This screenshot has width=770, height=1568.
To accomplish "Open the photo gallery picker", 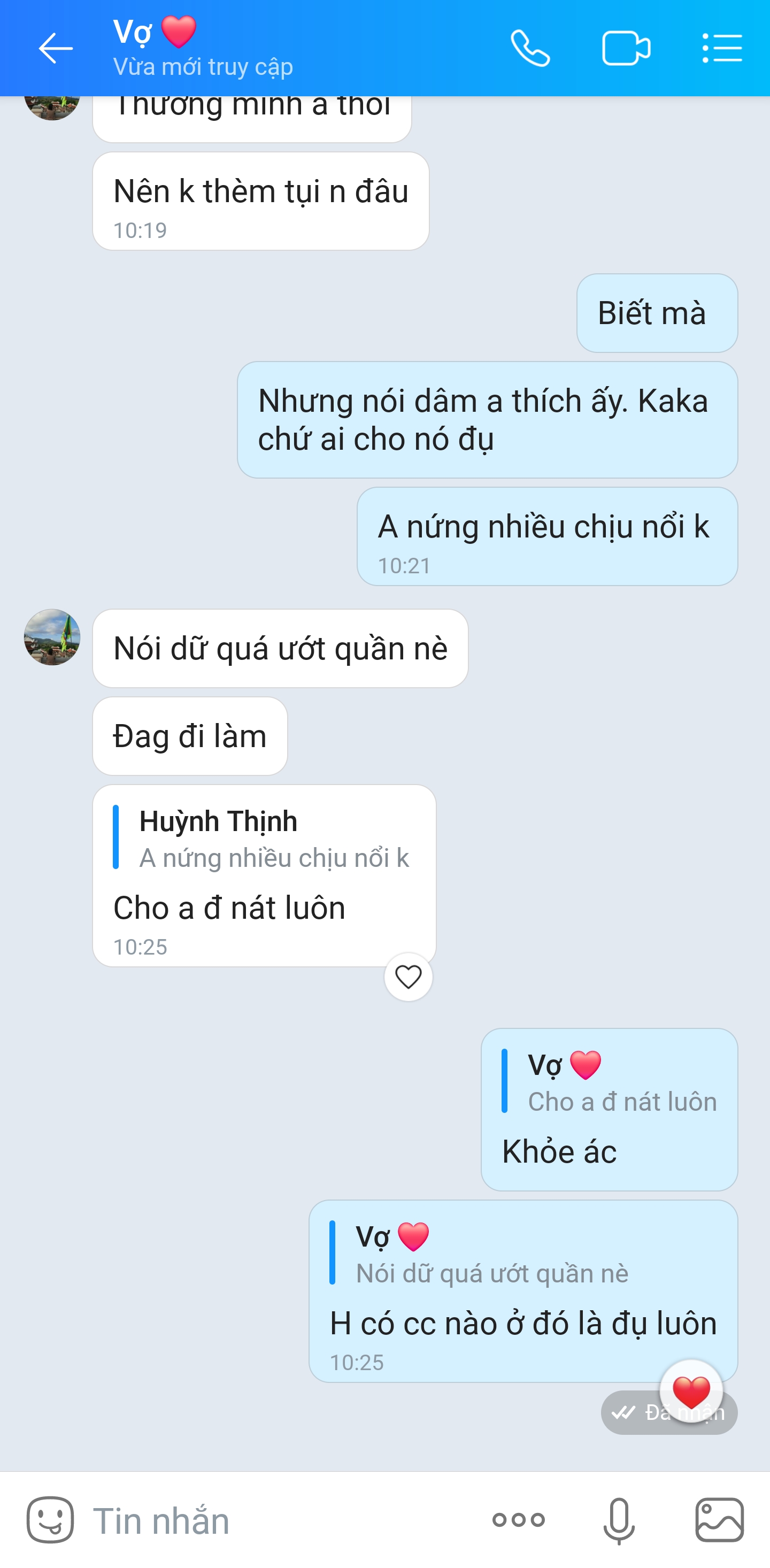I will click(719, 1520).
